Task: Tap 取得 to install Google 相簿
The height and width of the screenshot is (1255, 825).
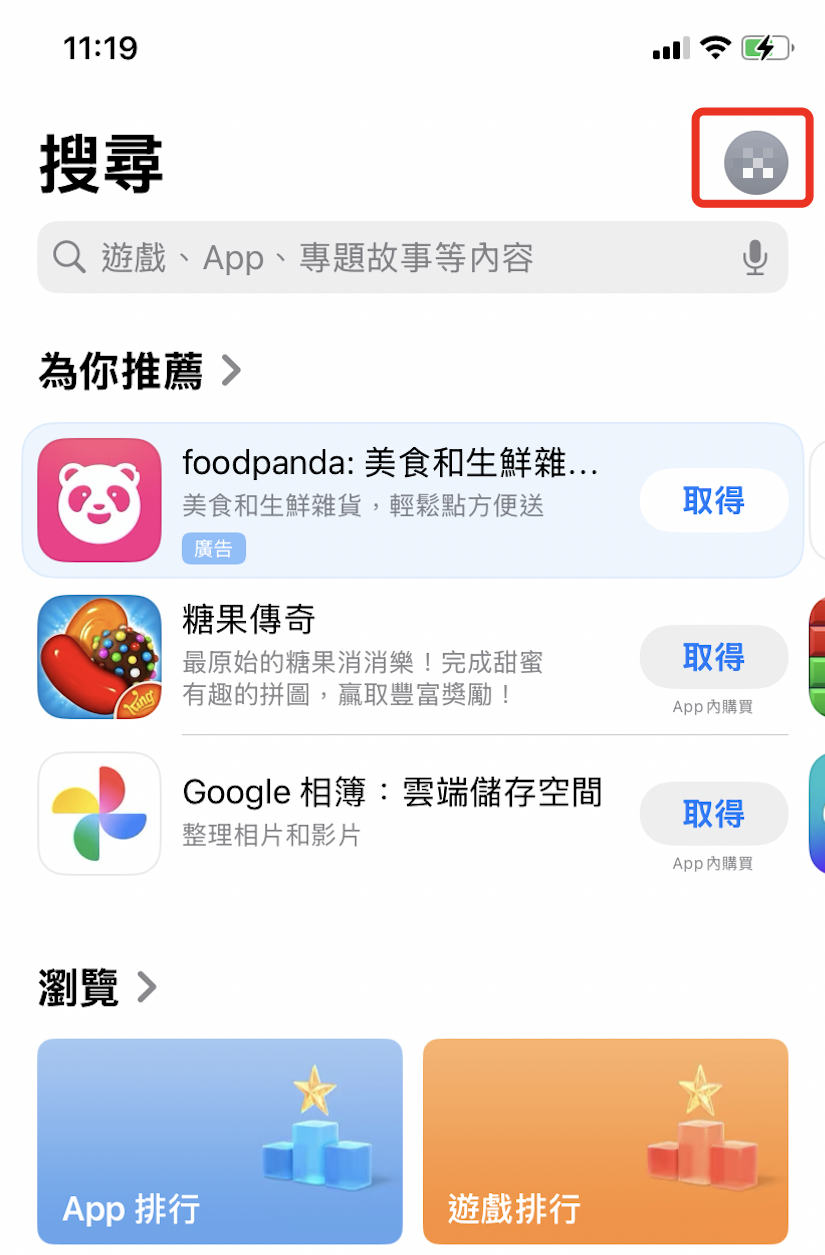Action: [x=713, y=814]
